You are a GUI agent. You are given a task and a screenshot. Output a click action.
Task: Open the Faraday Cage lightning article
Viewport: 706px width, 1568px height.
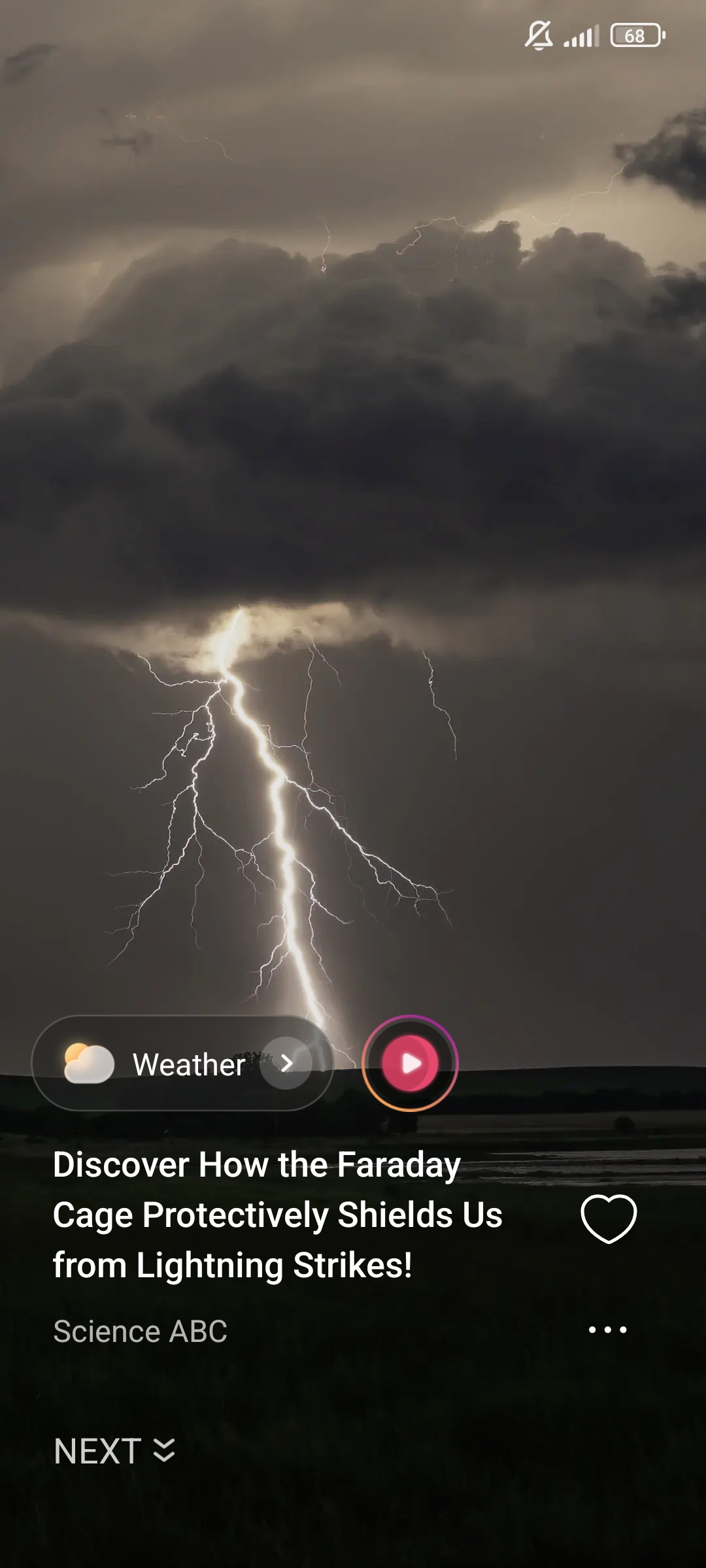point(277,1215)
